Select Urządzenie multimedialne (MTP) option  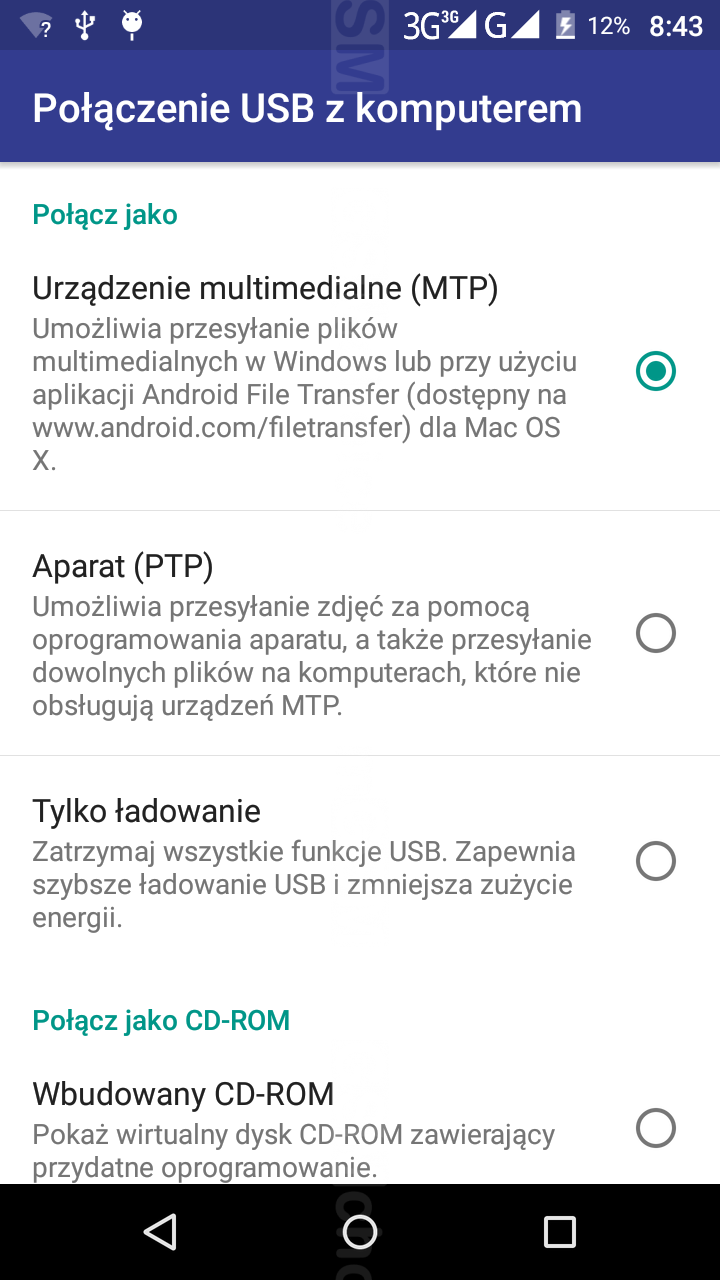(x=655, y=371)
